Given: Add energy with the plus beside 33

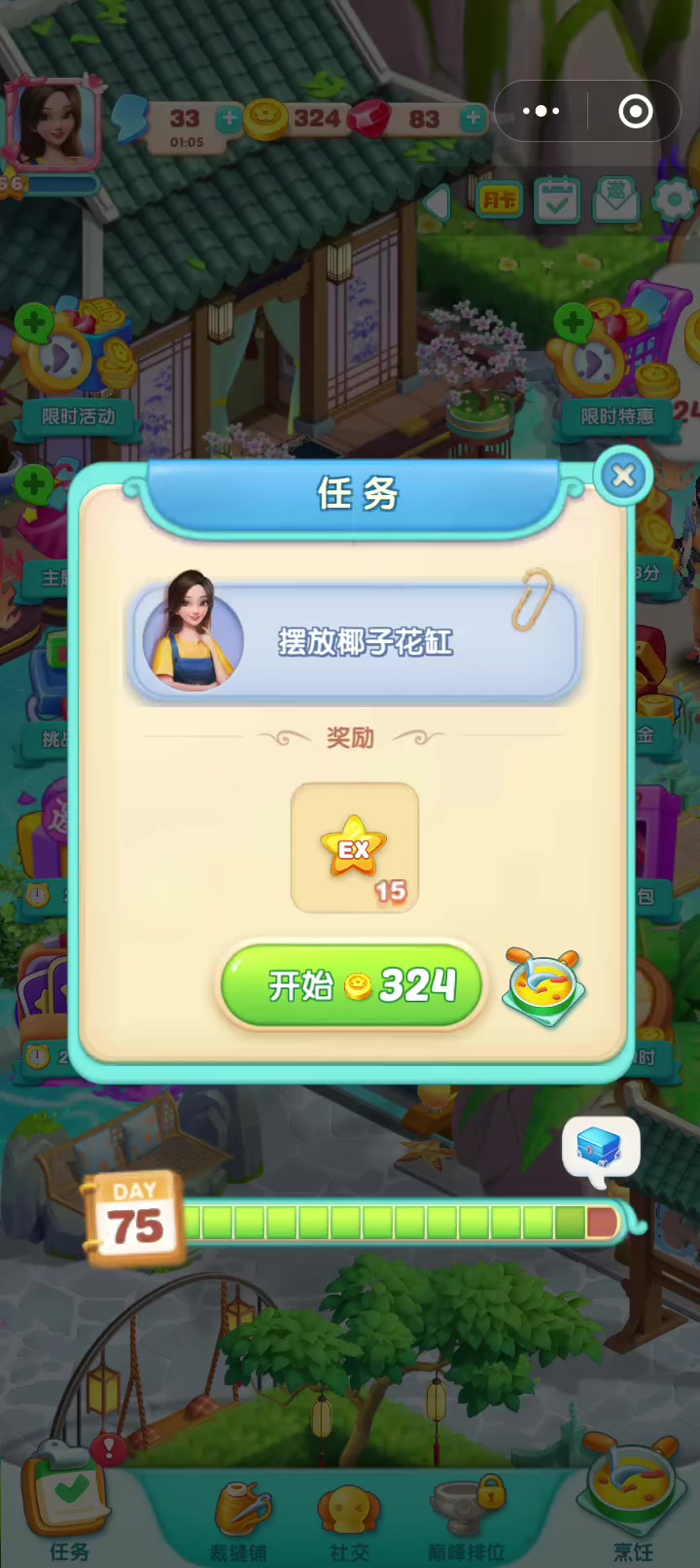Looking at the screenshot, I should 228,119.
